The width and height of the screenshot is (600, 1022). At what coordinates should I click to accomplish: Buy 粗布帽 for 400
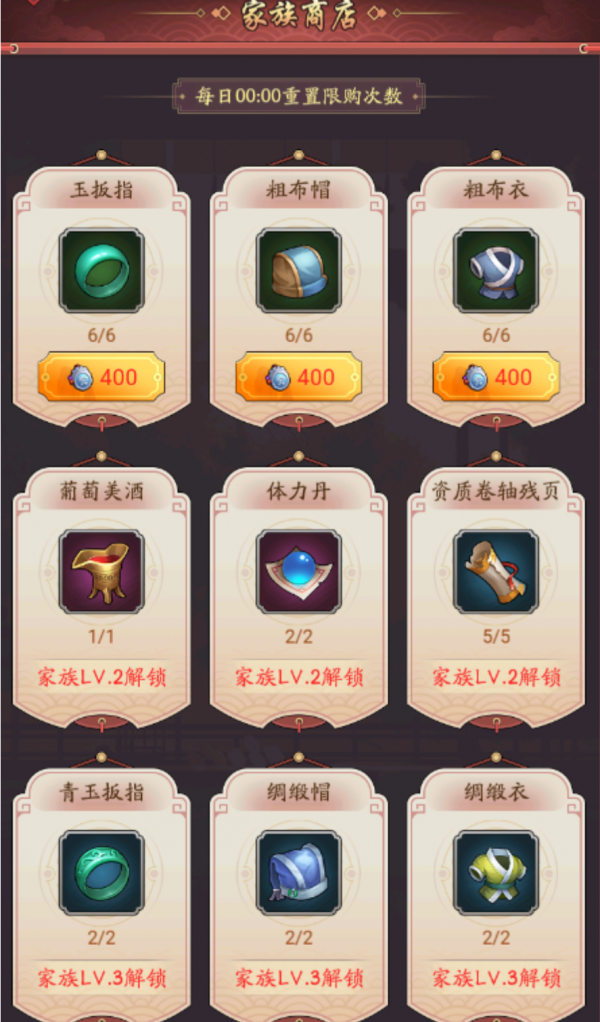click(x=298, y=377)
